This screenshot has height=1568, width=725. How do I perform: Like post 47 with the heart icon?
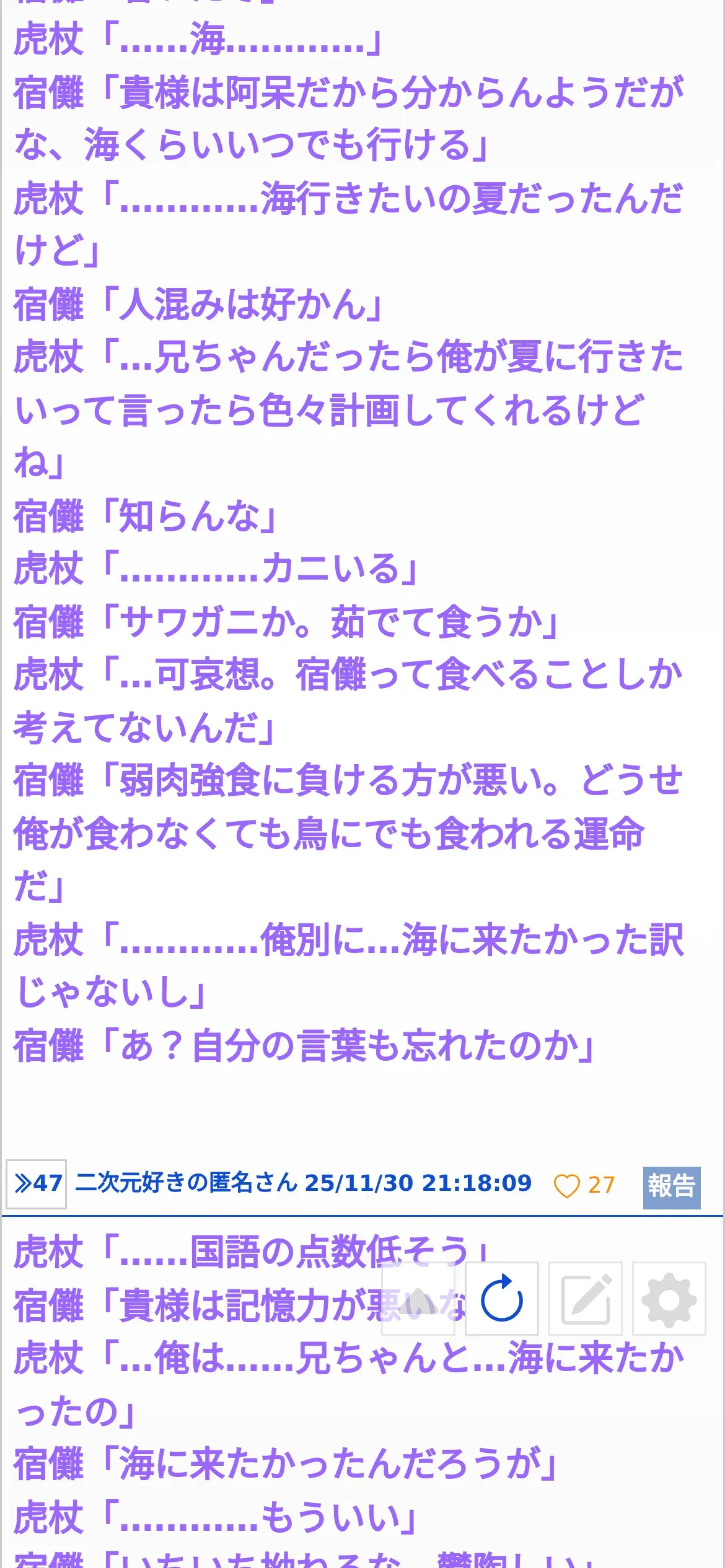566,1185
